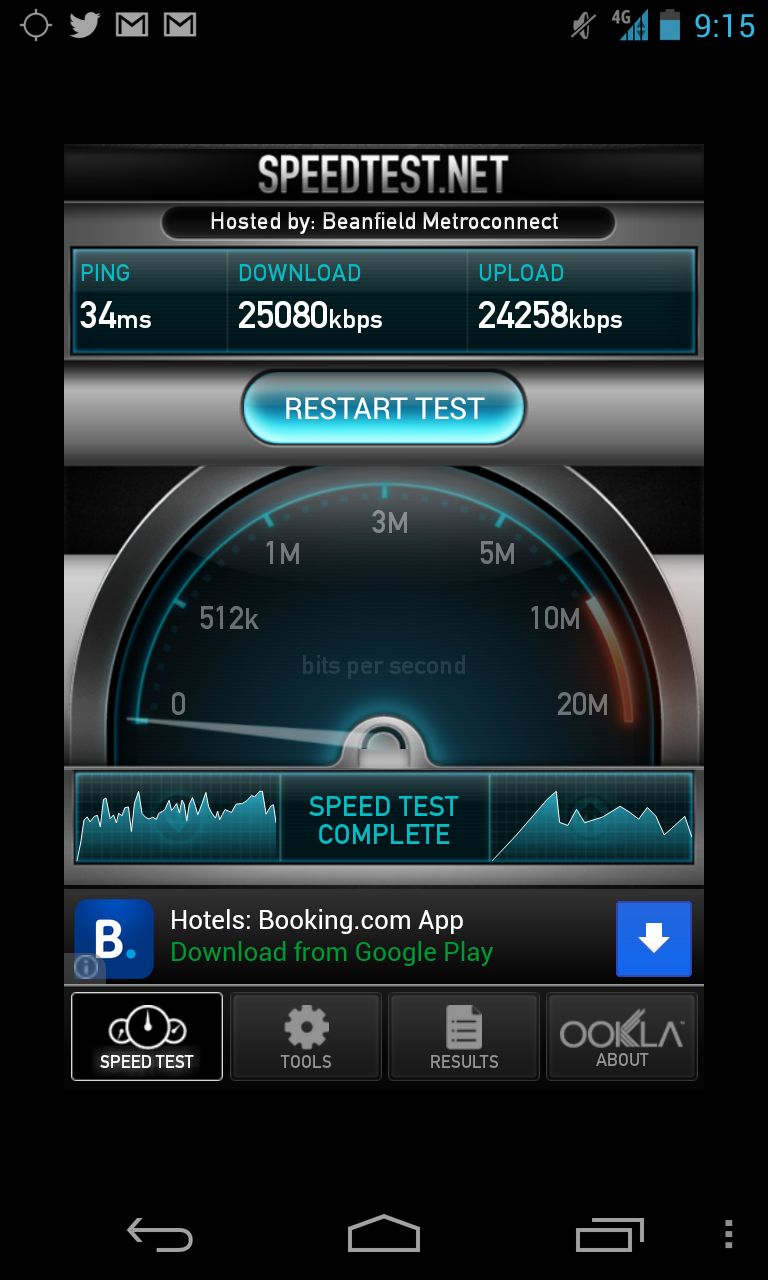Select the Speed Test tab
The height and width of the screenshot is (1280, 768).
(147, 1036)
